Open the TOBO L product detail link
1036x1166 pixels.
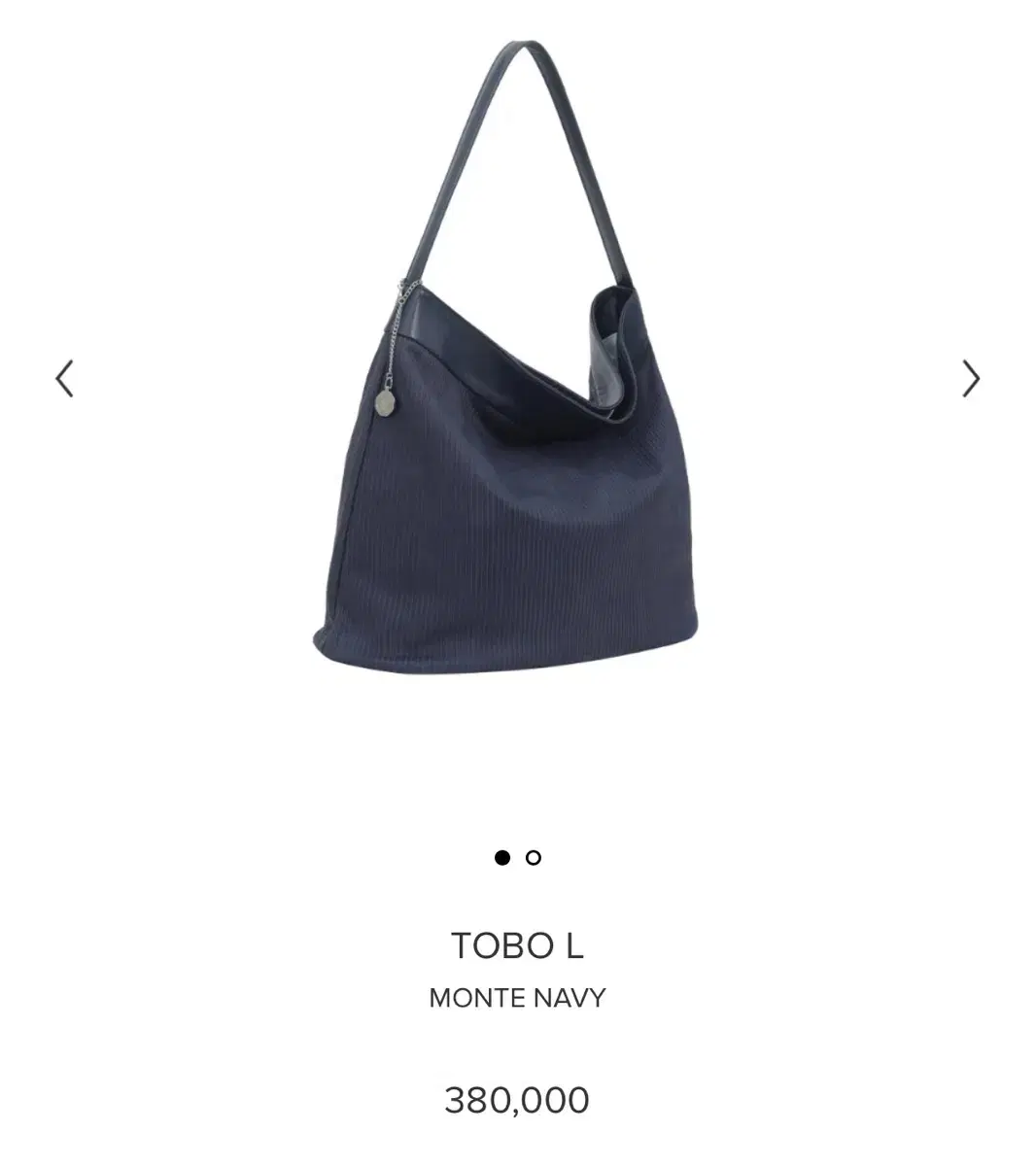518,943
